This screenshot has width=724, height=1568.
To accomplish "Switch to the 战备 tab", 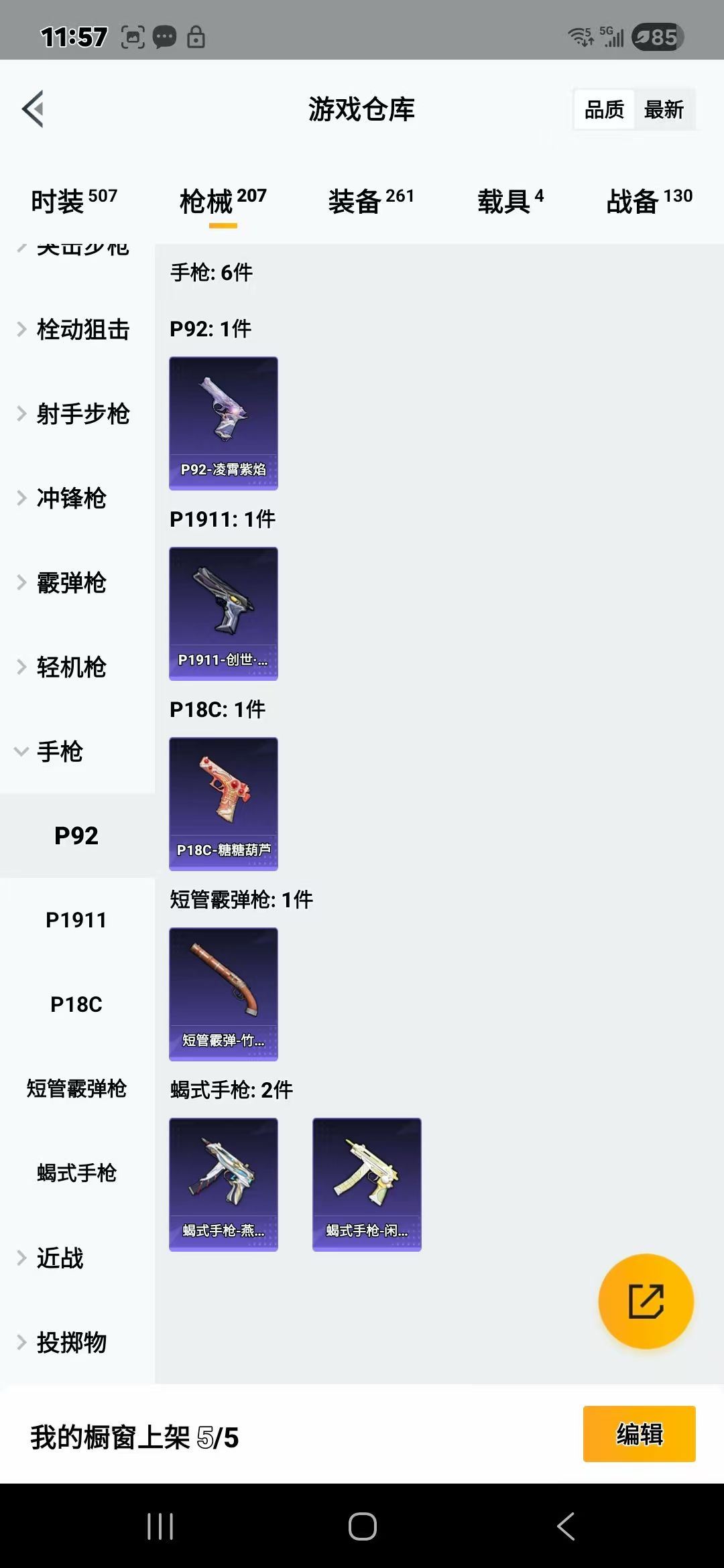I will pos(649,200).
